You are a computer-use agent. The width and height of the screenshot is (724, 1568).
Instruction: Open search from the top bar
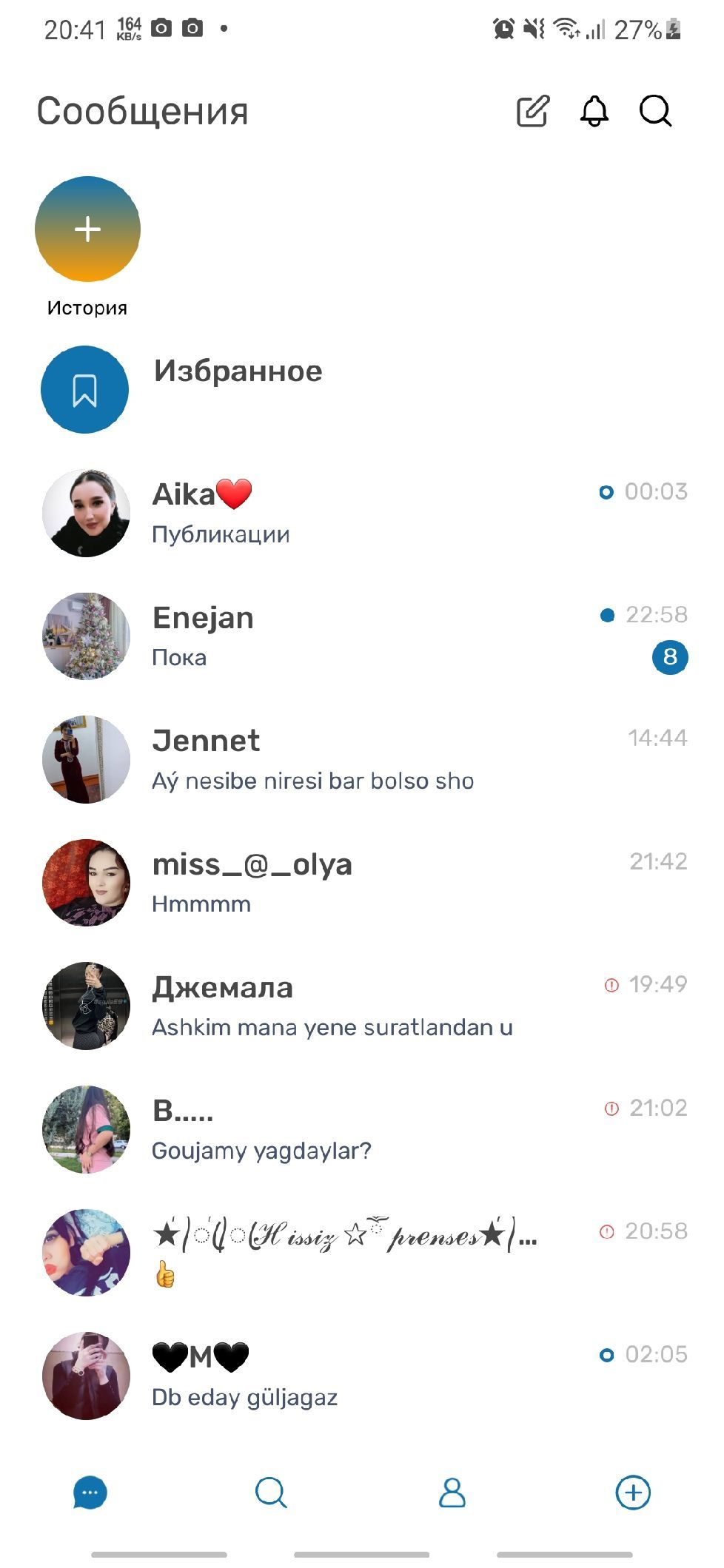click(x=655, y=112)
